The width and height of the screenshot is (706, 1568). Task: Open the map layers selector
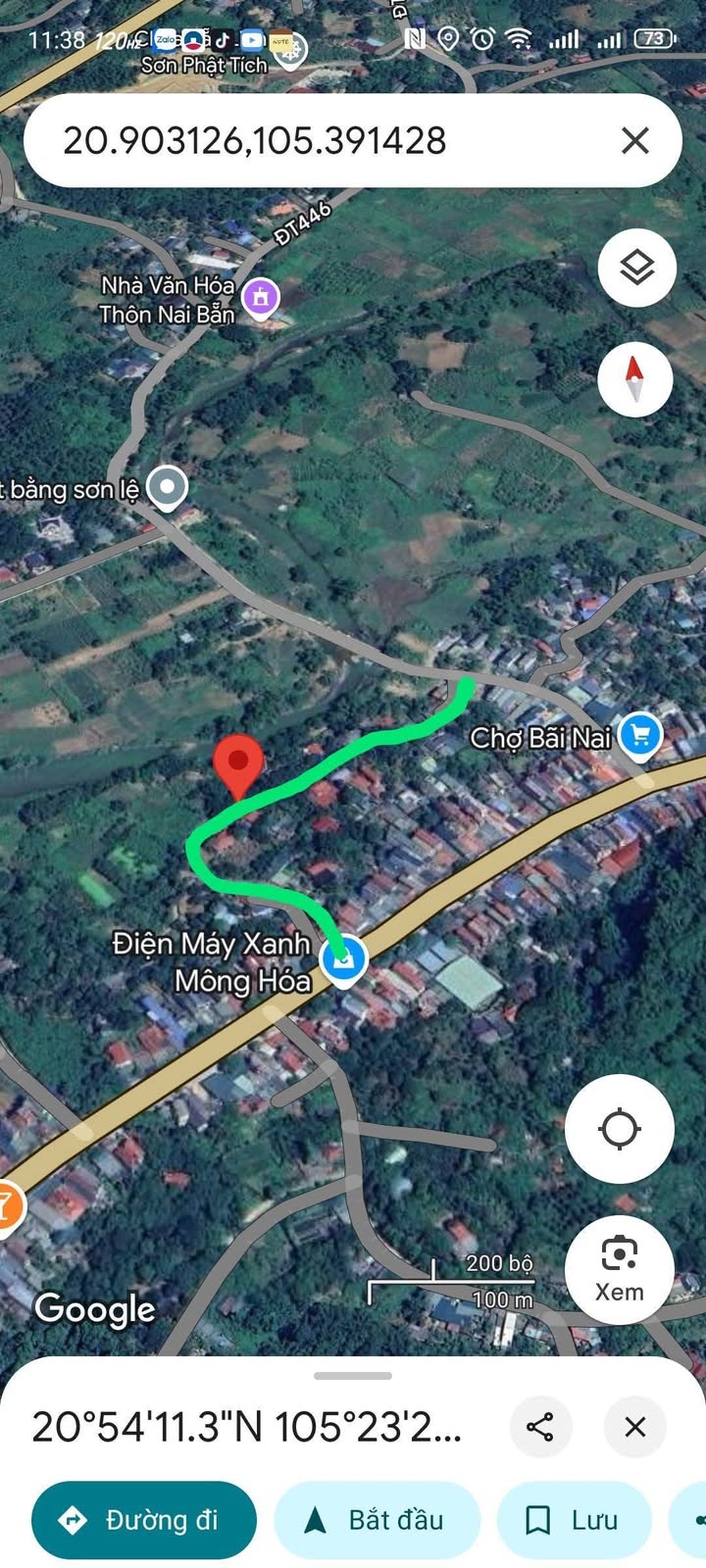pos(636,268)
